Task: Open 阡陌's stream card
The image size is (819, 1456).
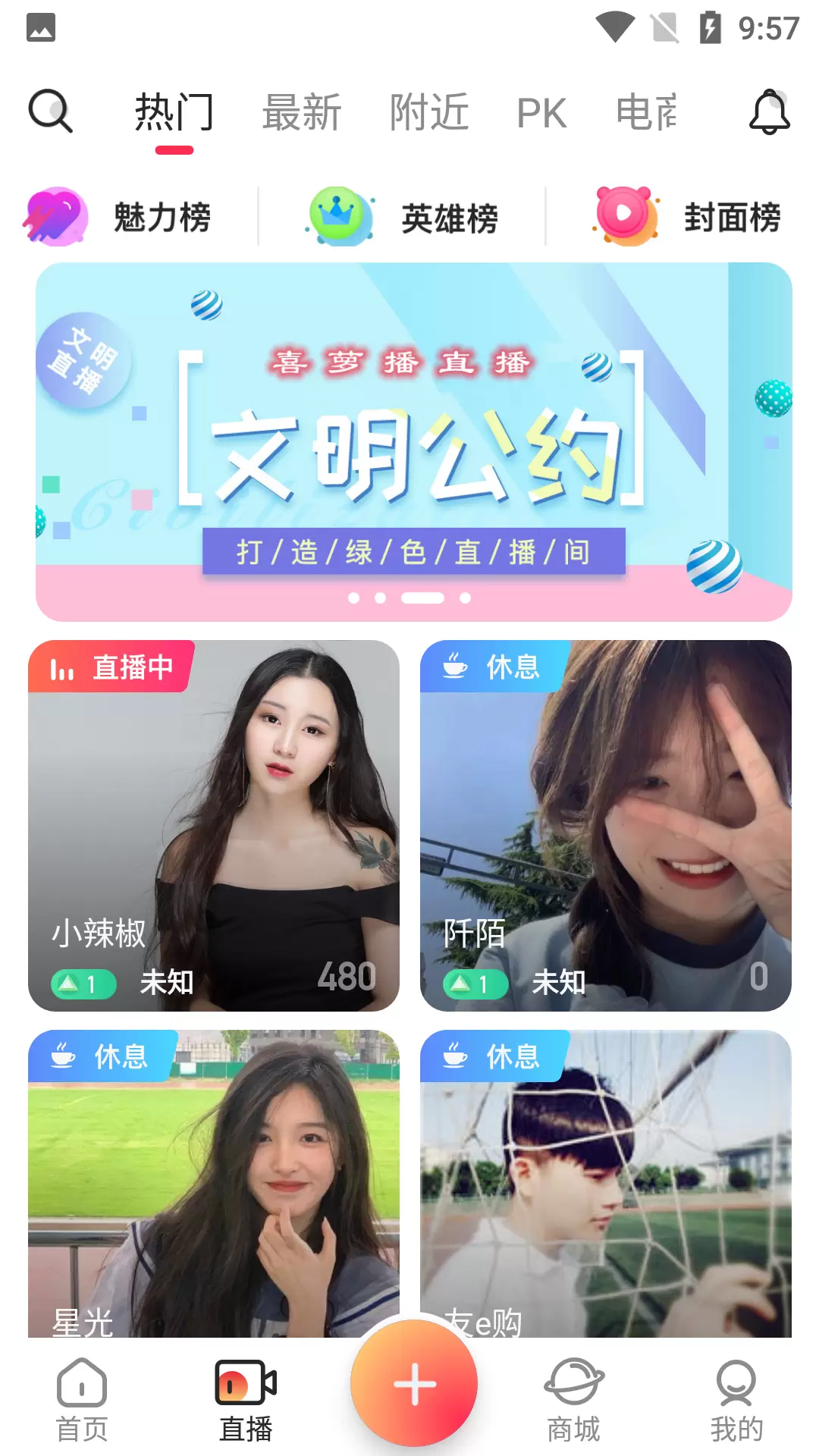Action: point(606,826)
